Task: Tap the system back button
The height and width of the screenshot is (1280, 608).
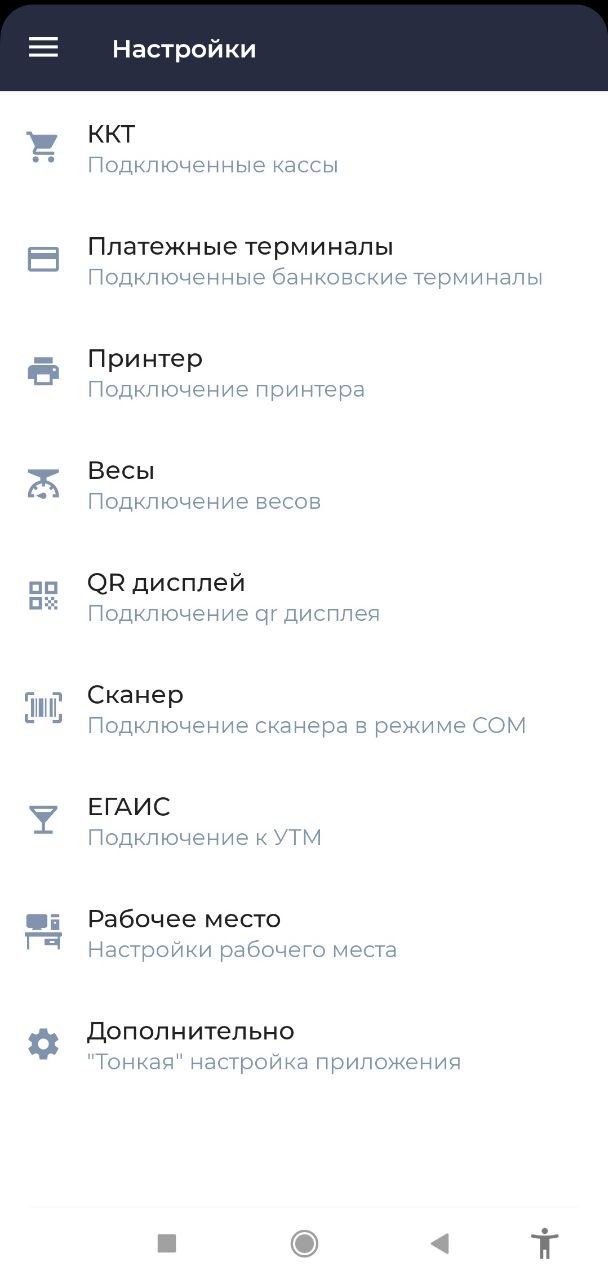Action: (439, 1243)
